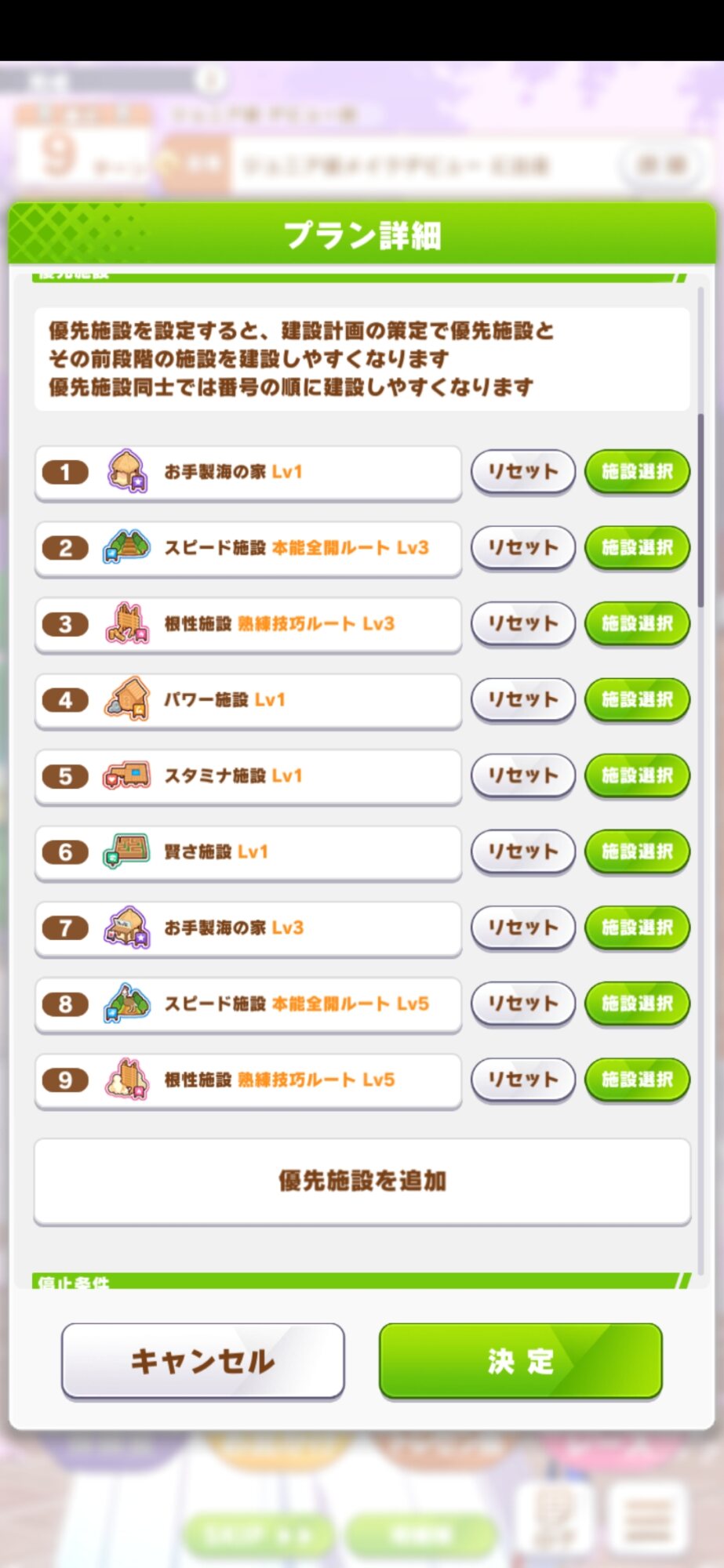Cancel with the キャンセル button
Image resolution: width=724 pixels, height=1568 pixels.
pos(203,1362)
